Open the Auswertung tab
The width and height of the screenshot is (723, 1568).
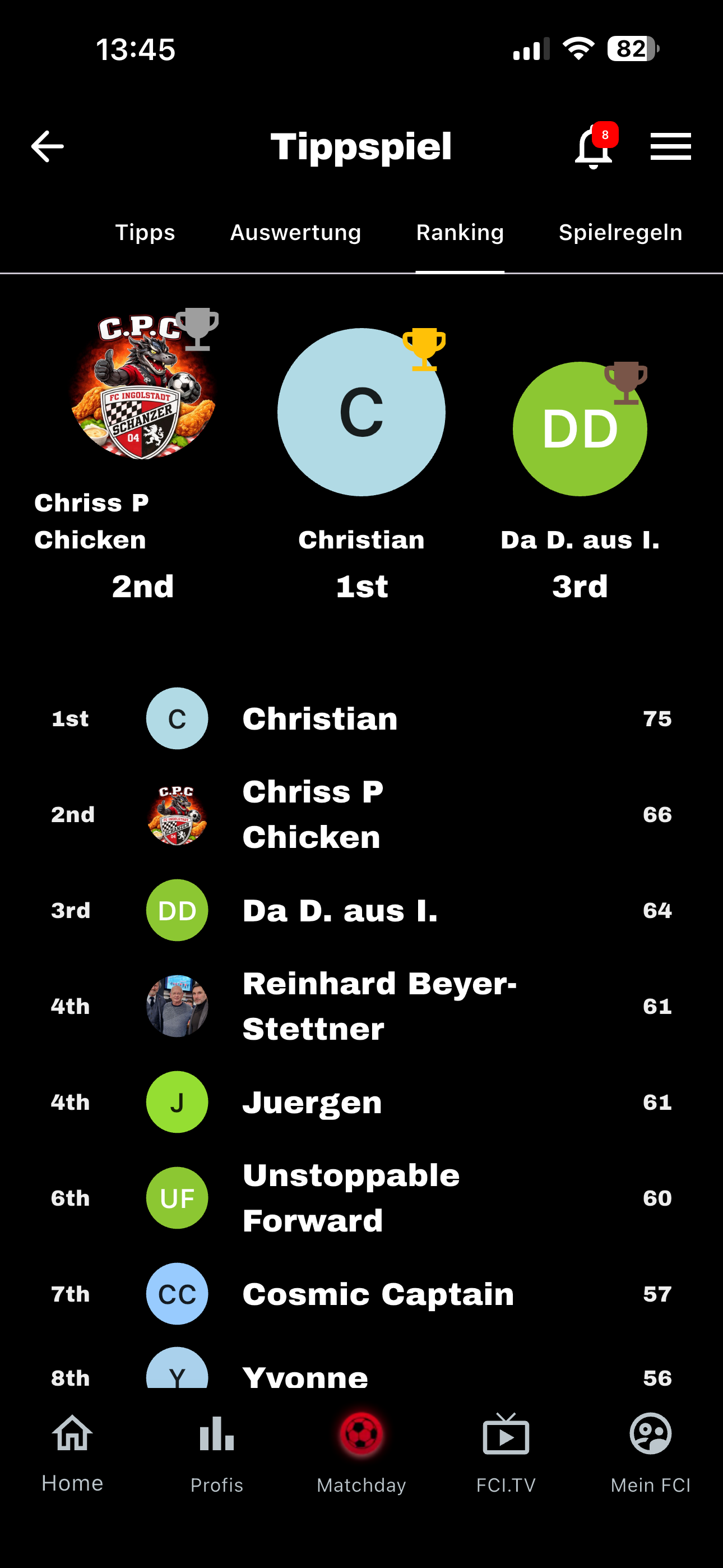[295, 233]
